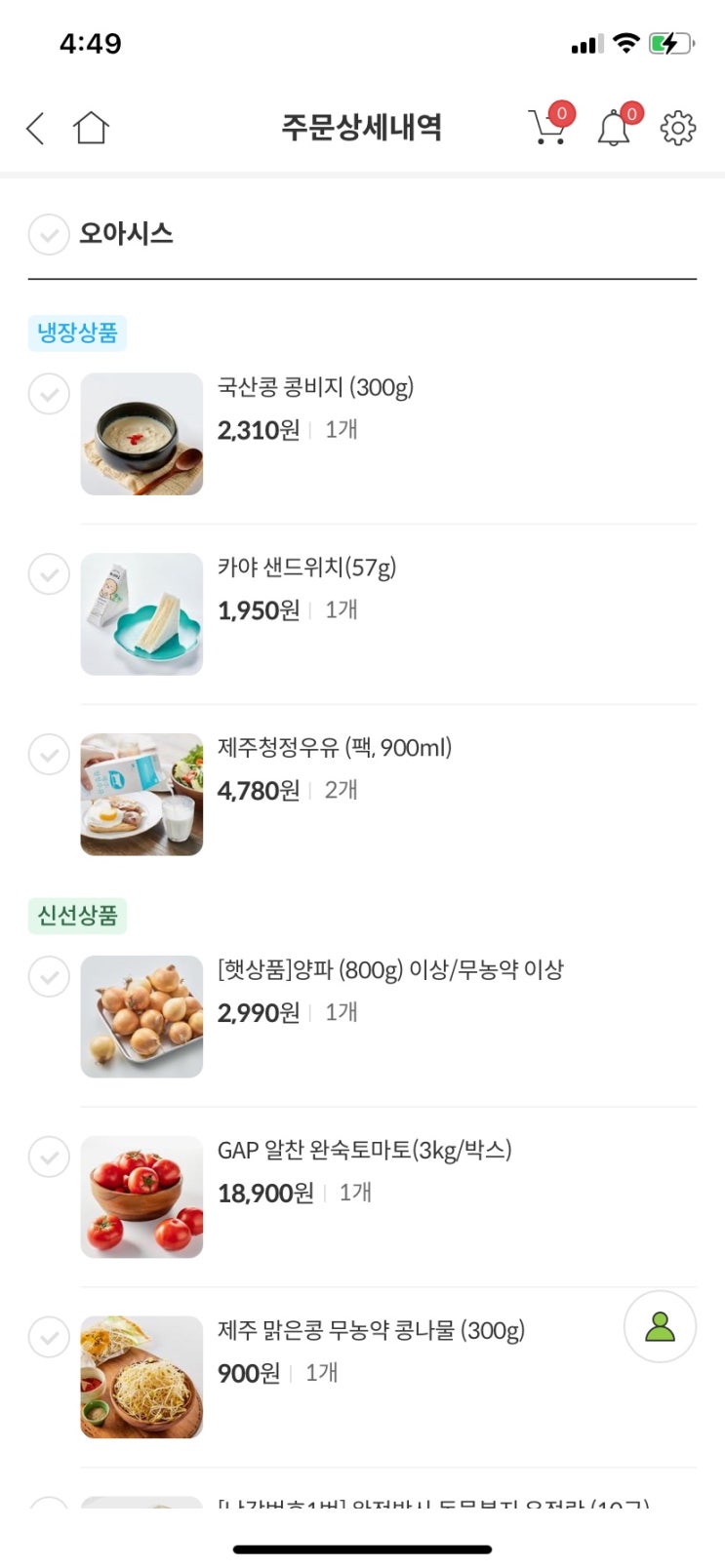725x1568 pixels.
Task: Open the shopping cart
Action: 548,127
